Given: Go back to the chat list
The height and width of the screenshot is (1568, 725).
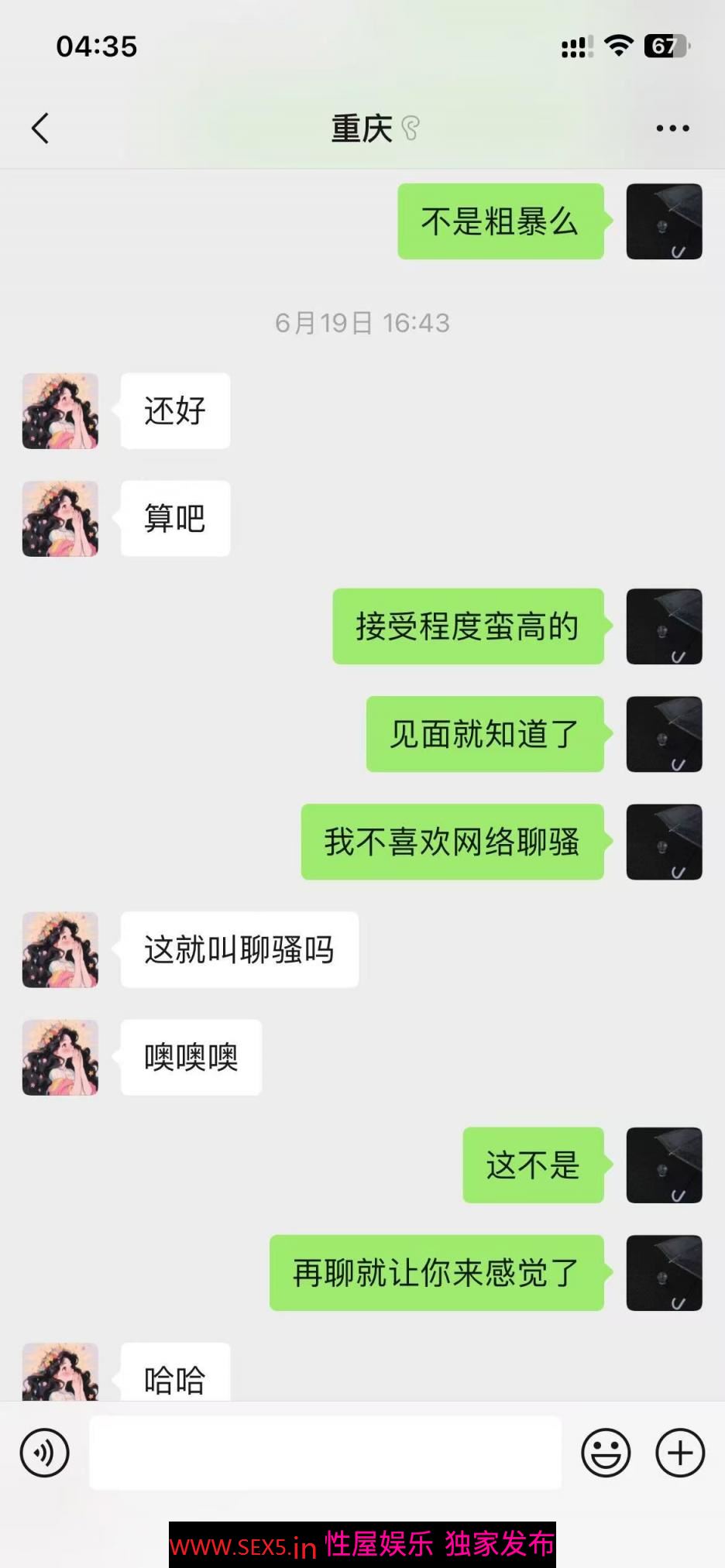Looking at the screenshot, I should [x=40, y=129].
